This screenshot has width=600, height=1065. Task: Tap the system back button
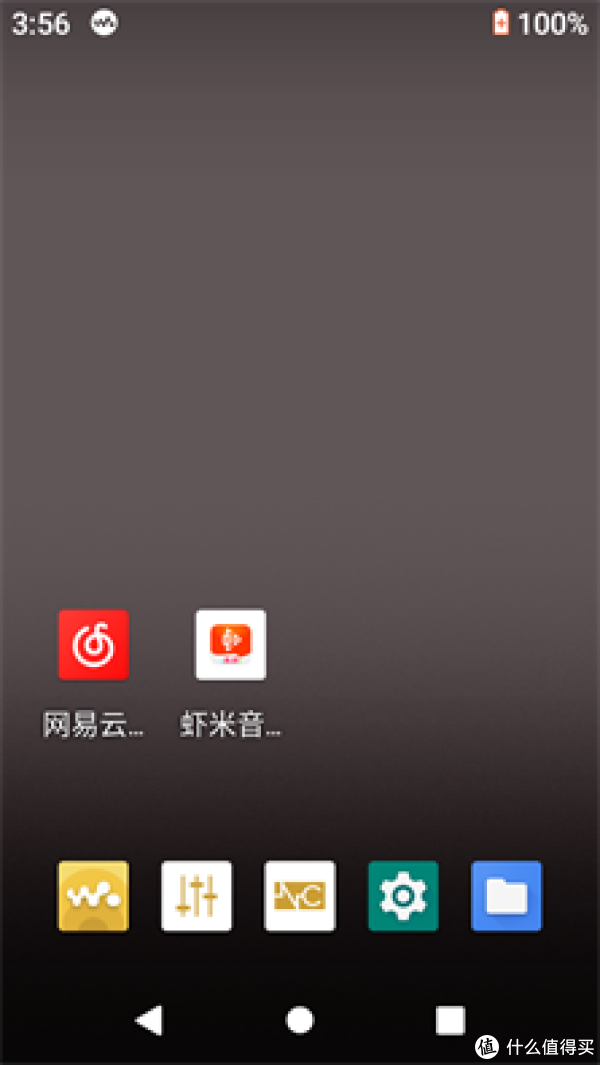point(149,1020)
